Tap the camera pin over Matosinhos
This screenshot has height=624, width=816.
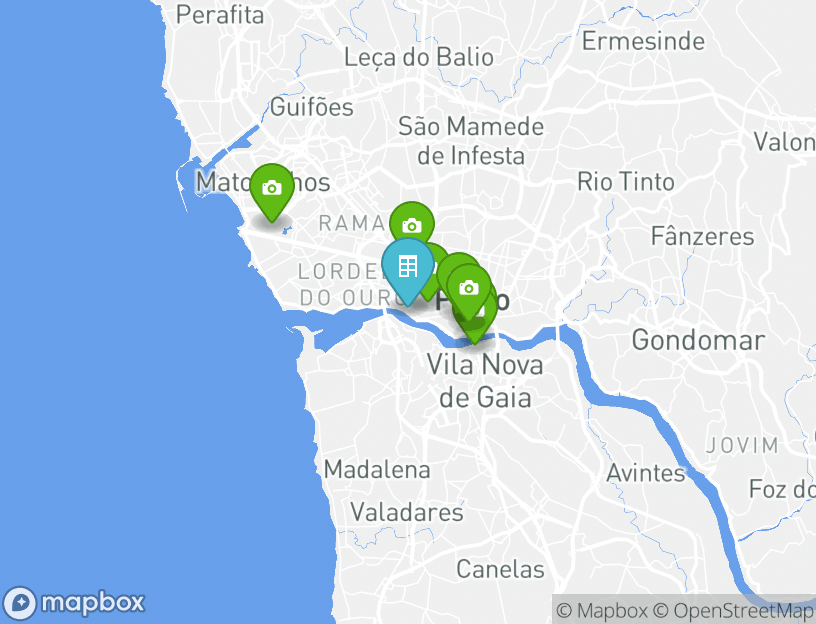coord(271,189)
